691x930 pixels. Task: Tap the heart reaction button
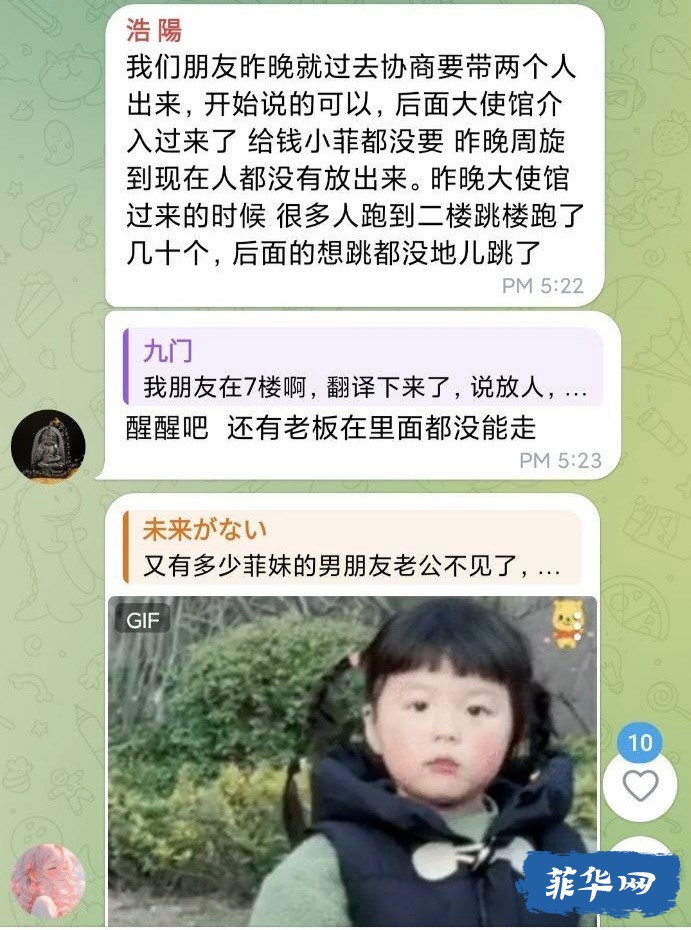coord(641,786)
